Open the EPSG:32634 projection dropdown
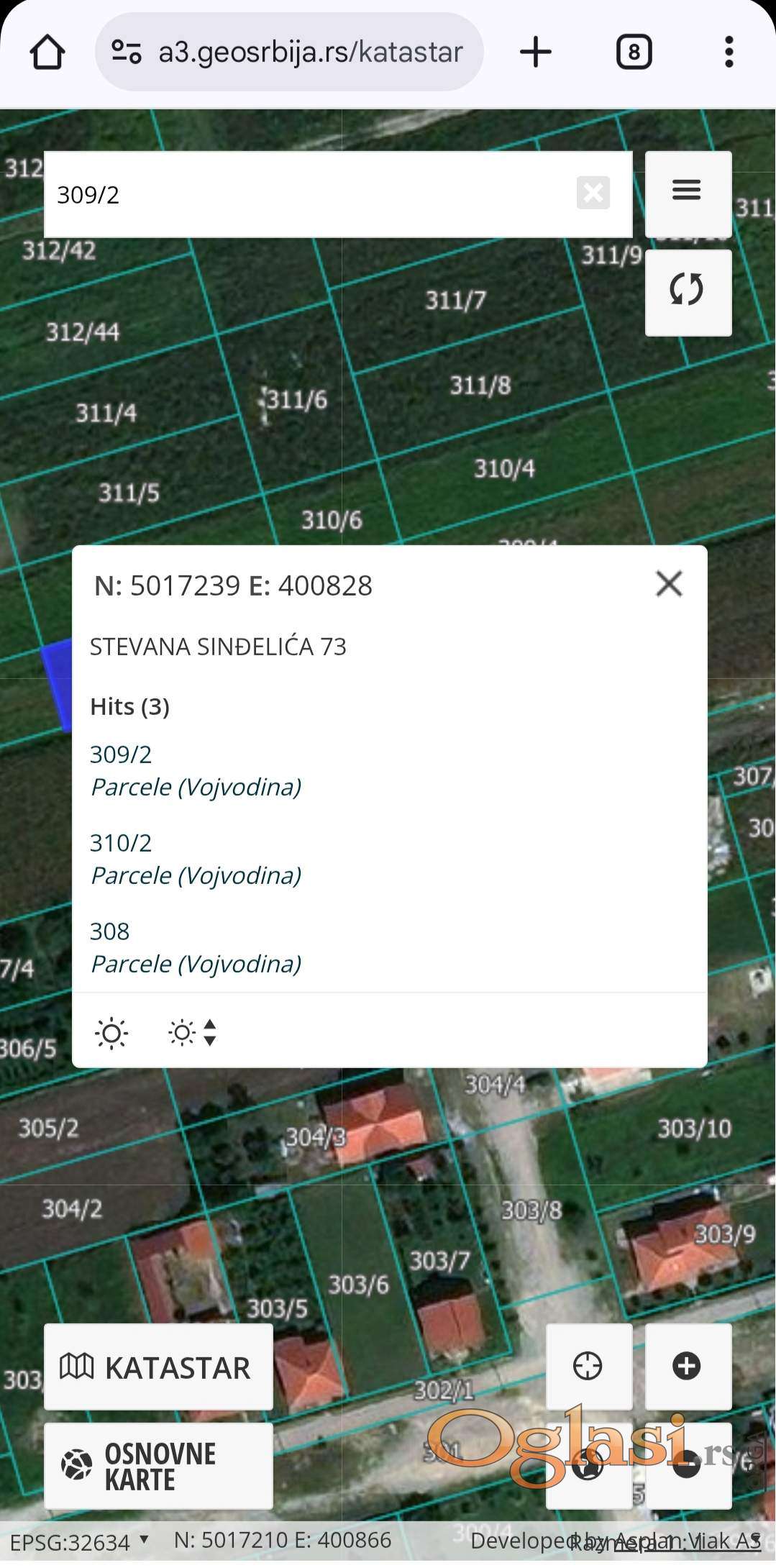The image size is (776, 1568). [x=79, y=1541]
